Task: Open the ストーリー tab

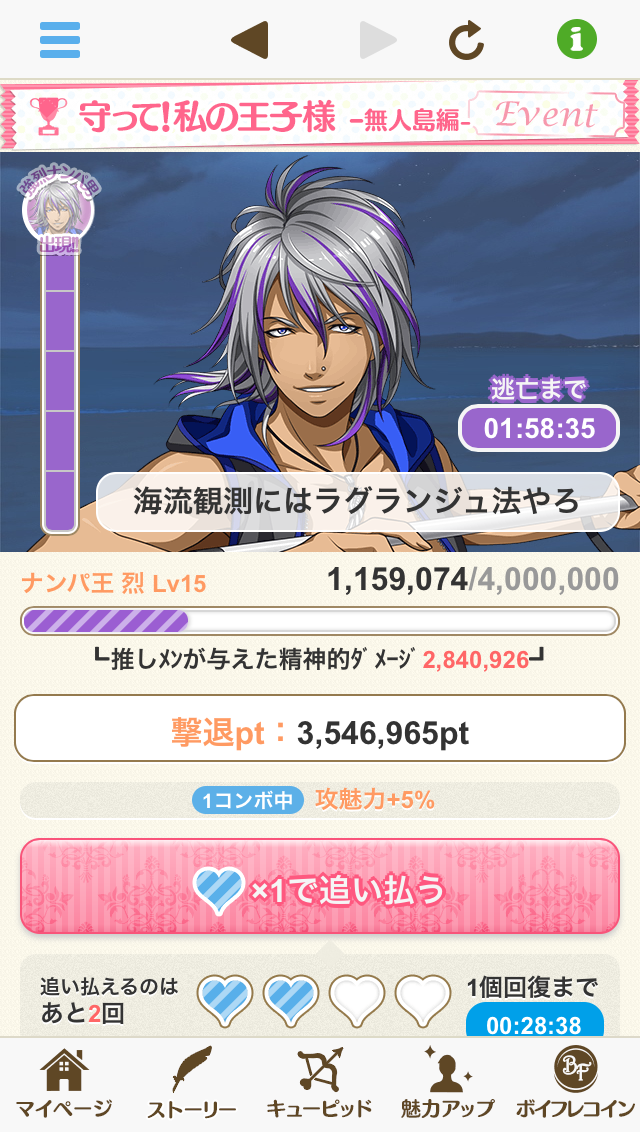Action: (191, 1085)
